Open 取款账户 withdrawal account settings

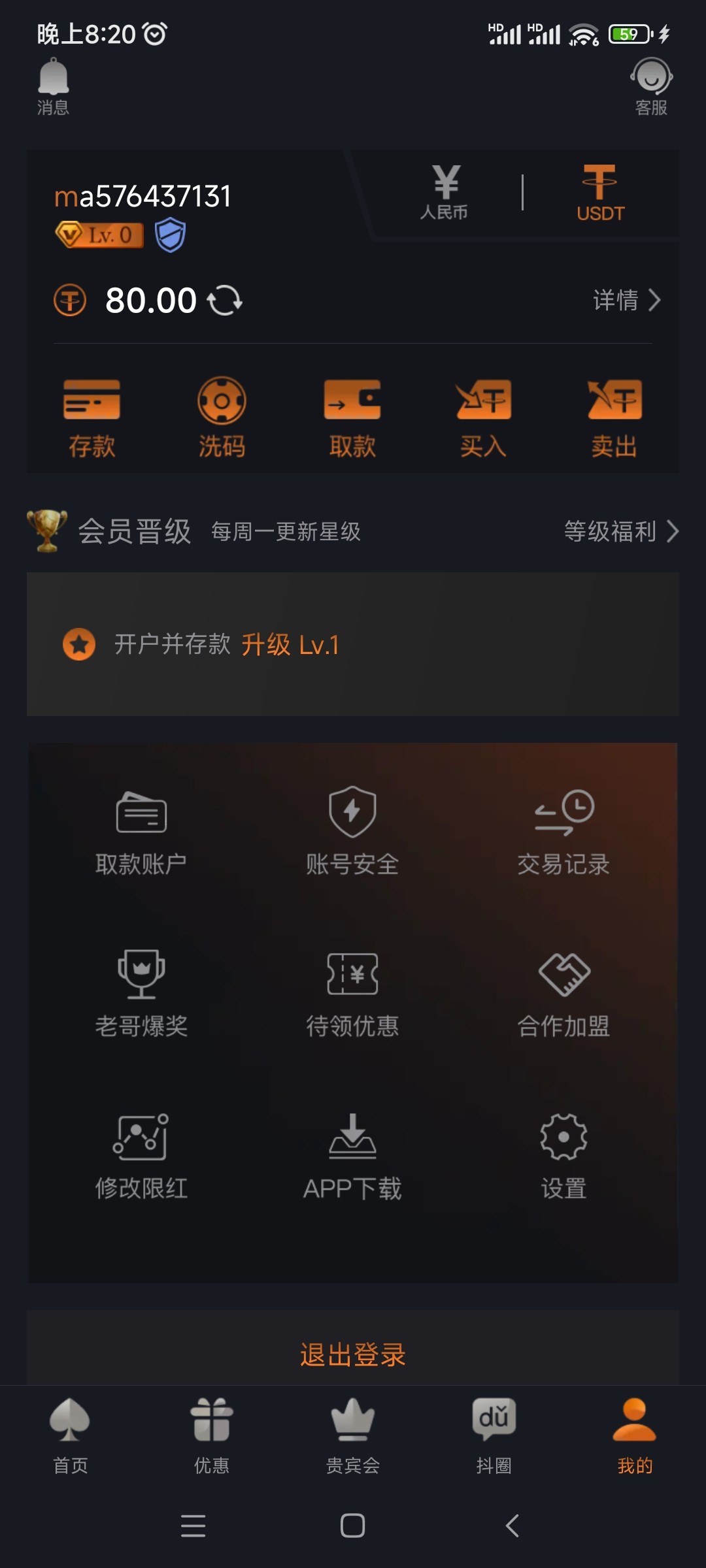141,830
